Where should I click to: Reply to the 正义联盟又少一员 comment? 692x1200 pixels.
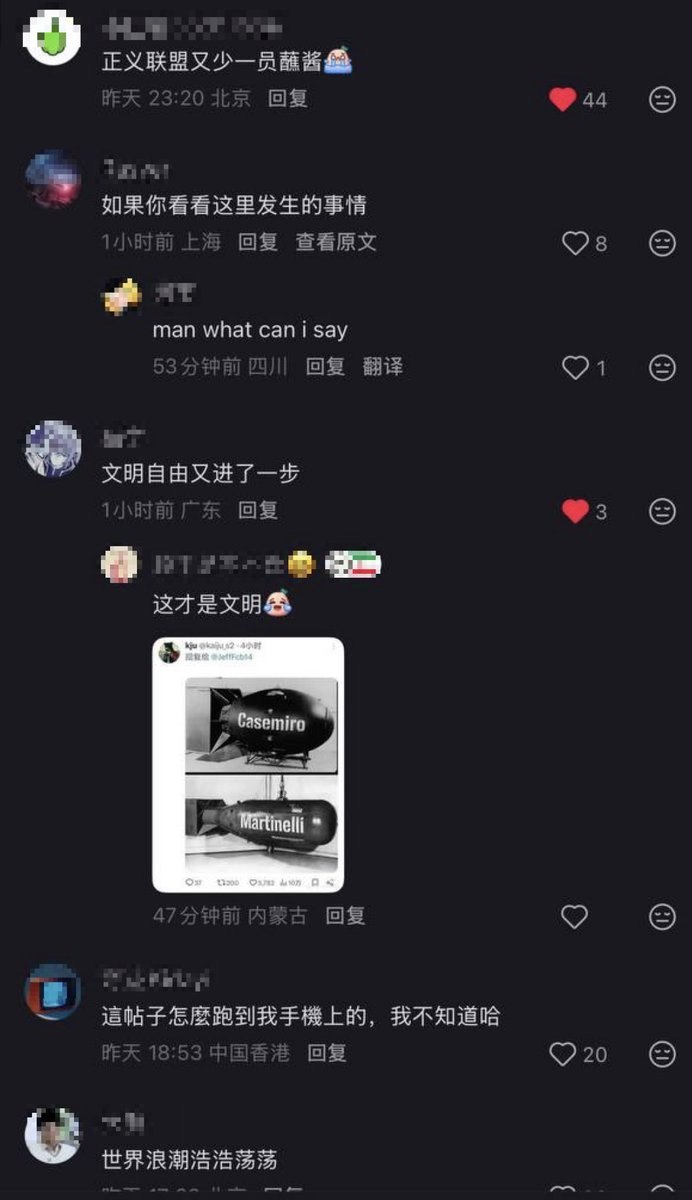[x=288, y=98]
